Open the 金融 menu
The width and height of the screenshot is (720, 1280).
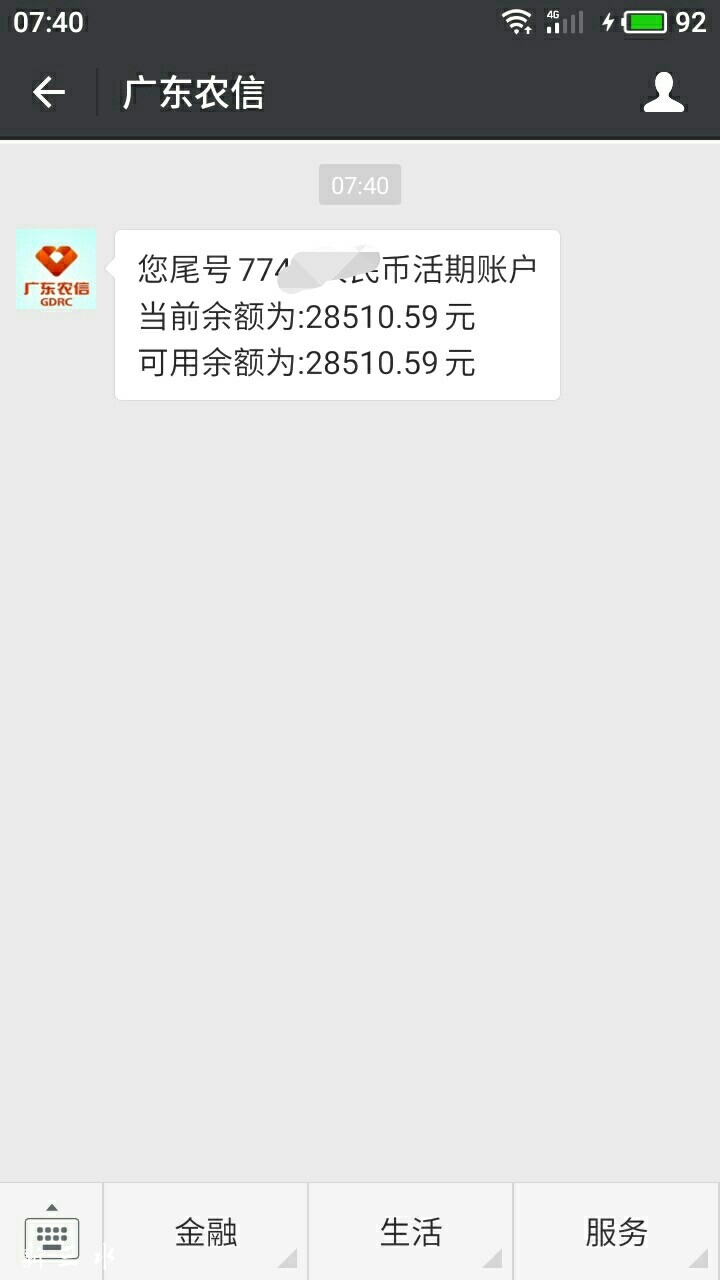tap(206, 1232)
